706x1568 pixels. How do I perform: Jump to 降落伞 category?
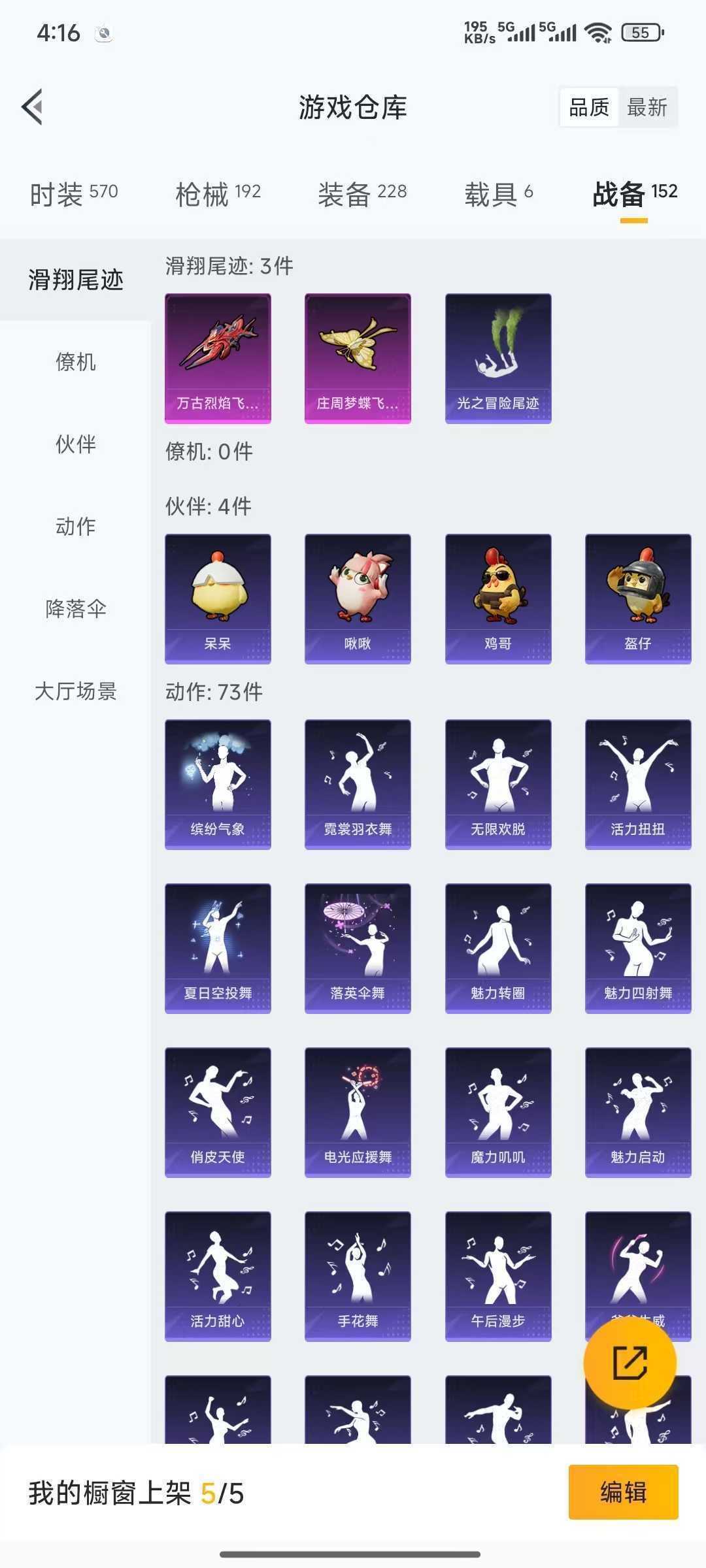(x=75, y=609)
